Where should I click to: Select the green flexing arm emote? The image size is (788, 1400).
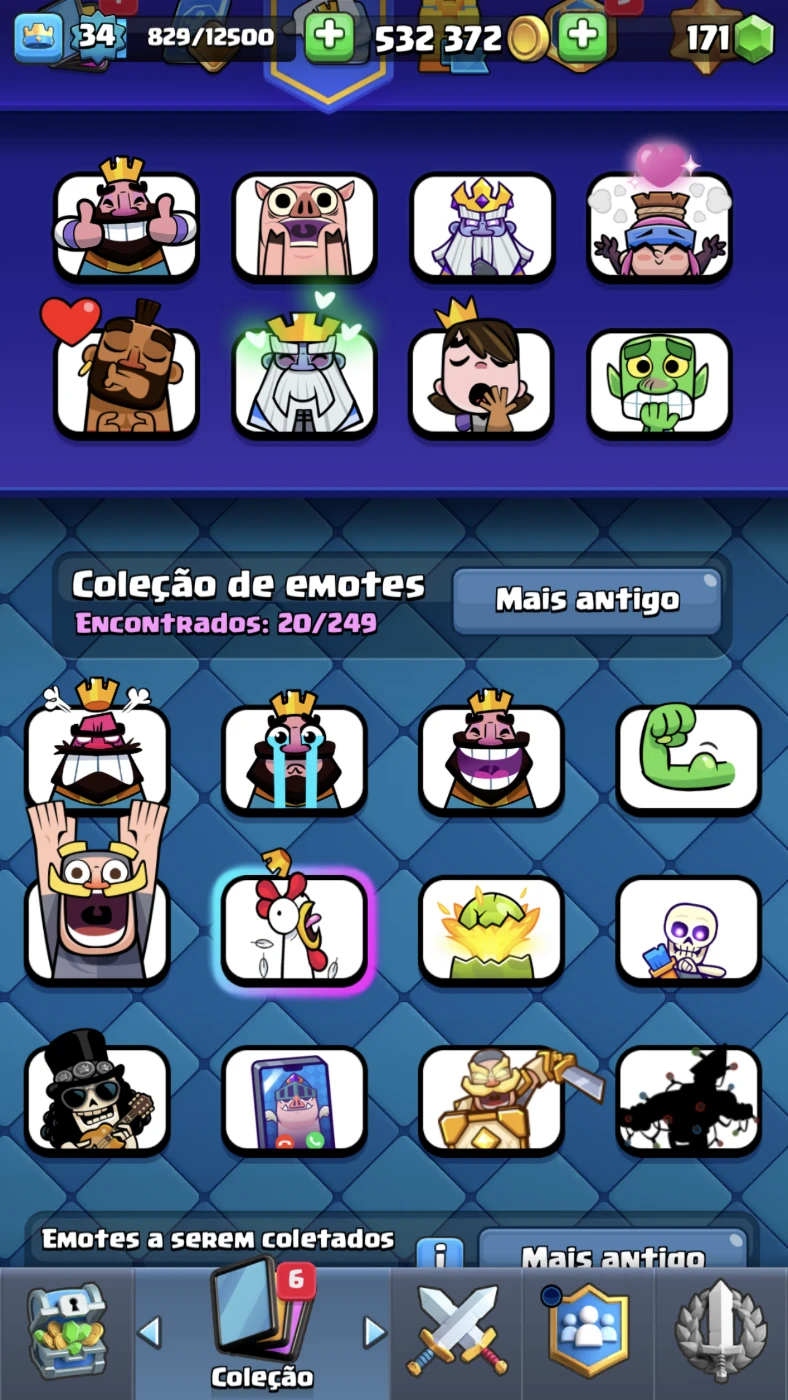click(x=688, y=759)
